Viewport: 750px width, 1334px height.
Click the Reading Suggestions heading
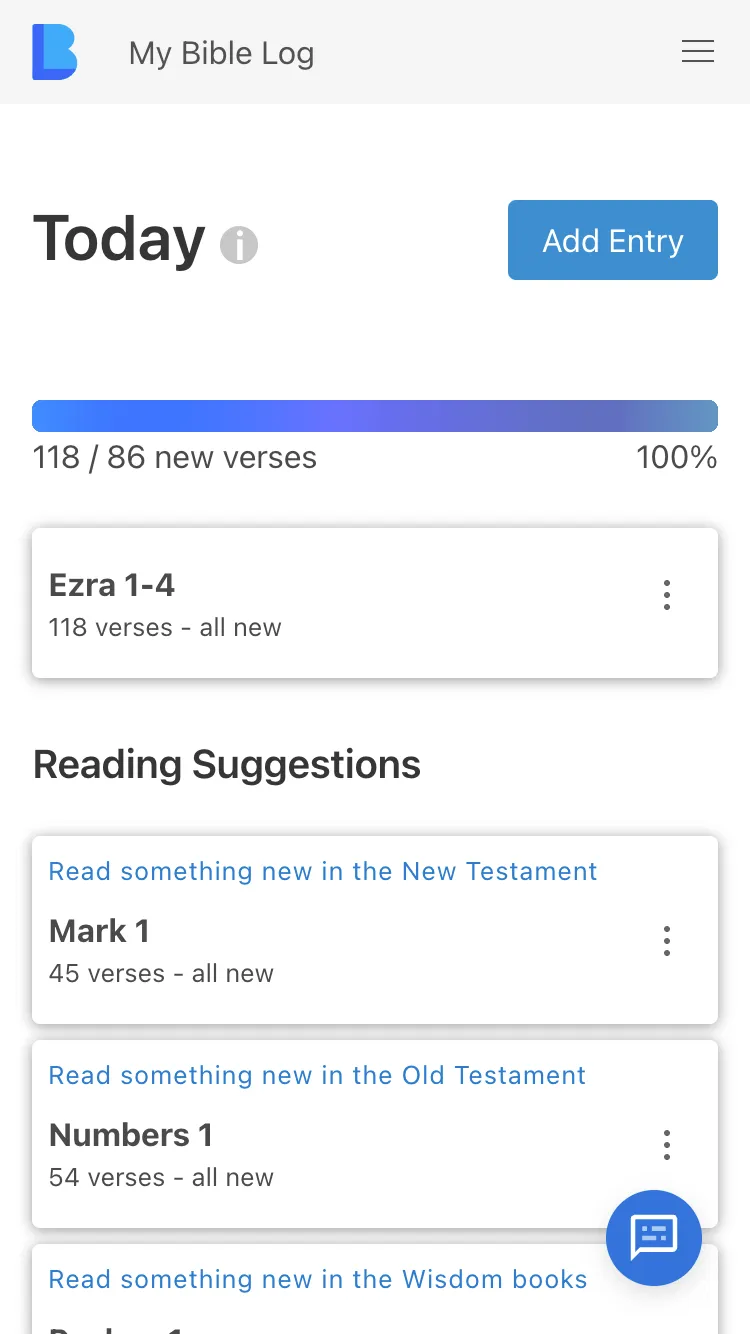tap(227, 764)
